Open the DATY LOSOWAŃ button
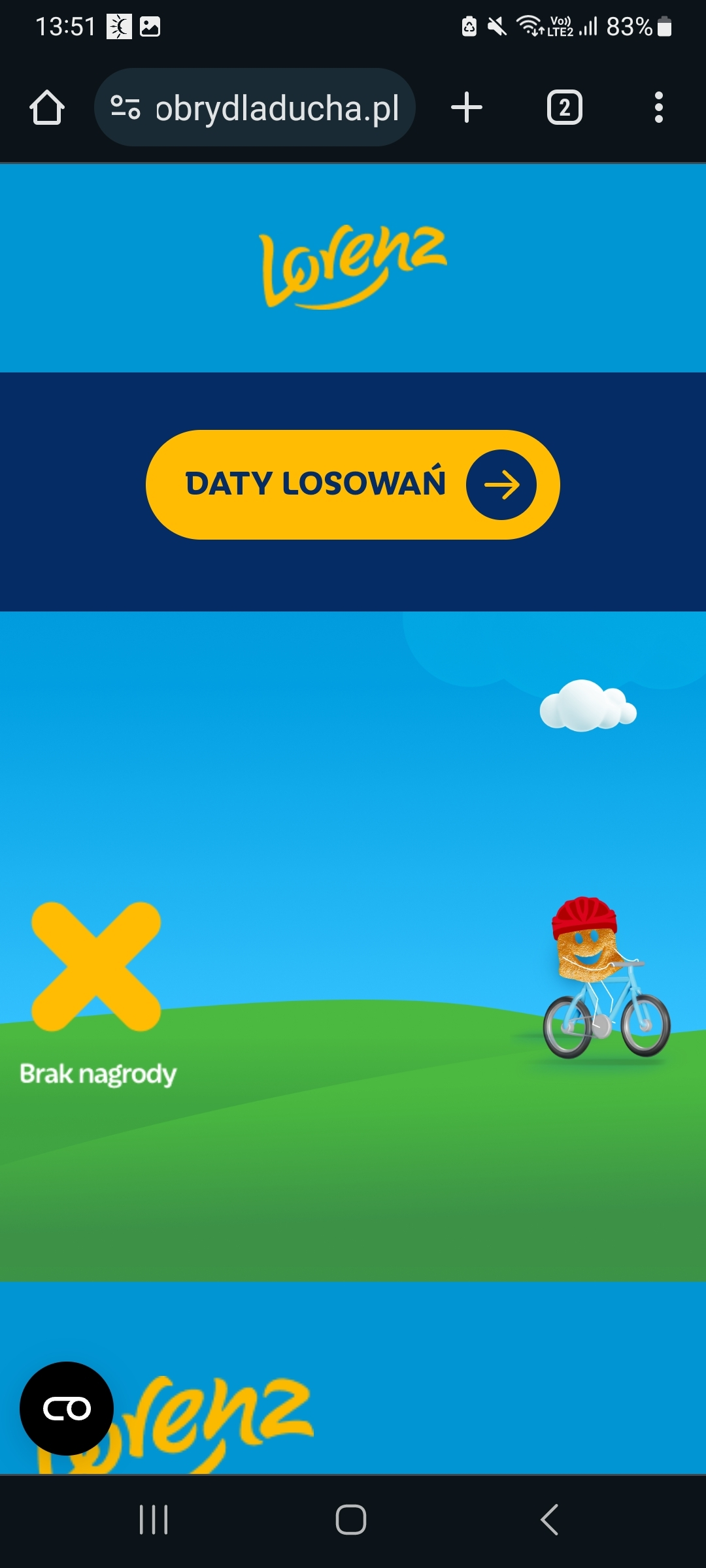 [x=352, y=485]
